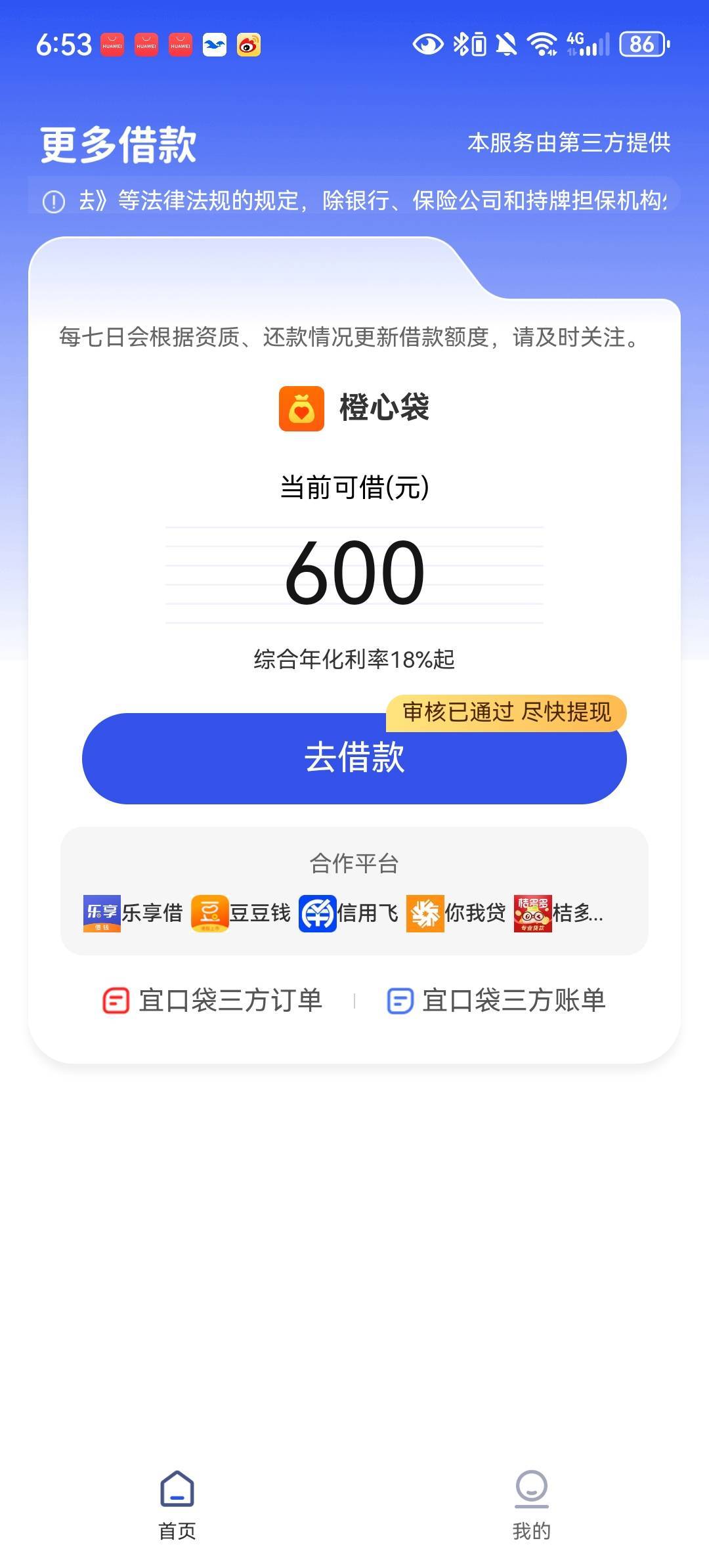The width and height of the screenshot is (709, 1568).
Task: Open 宜口袋三方账单
Action: [x=496, y=1001]
